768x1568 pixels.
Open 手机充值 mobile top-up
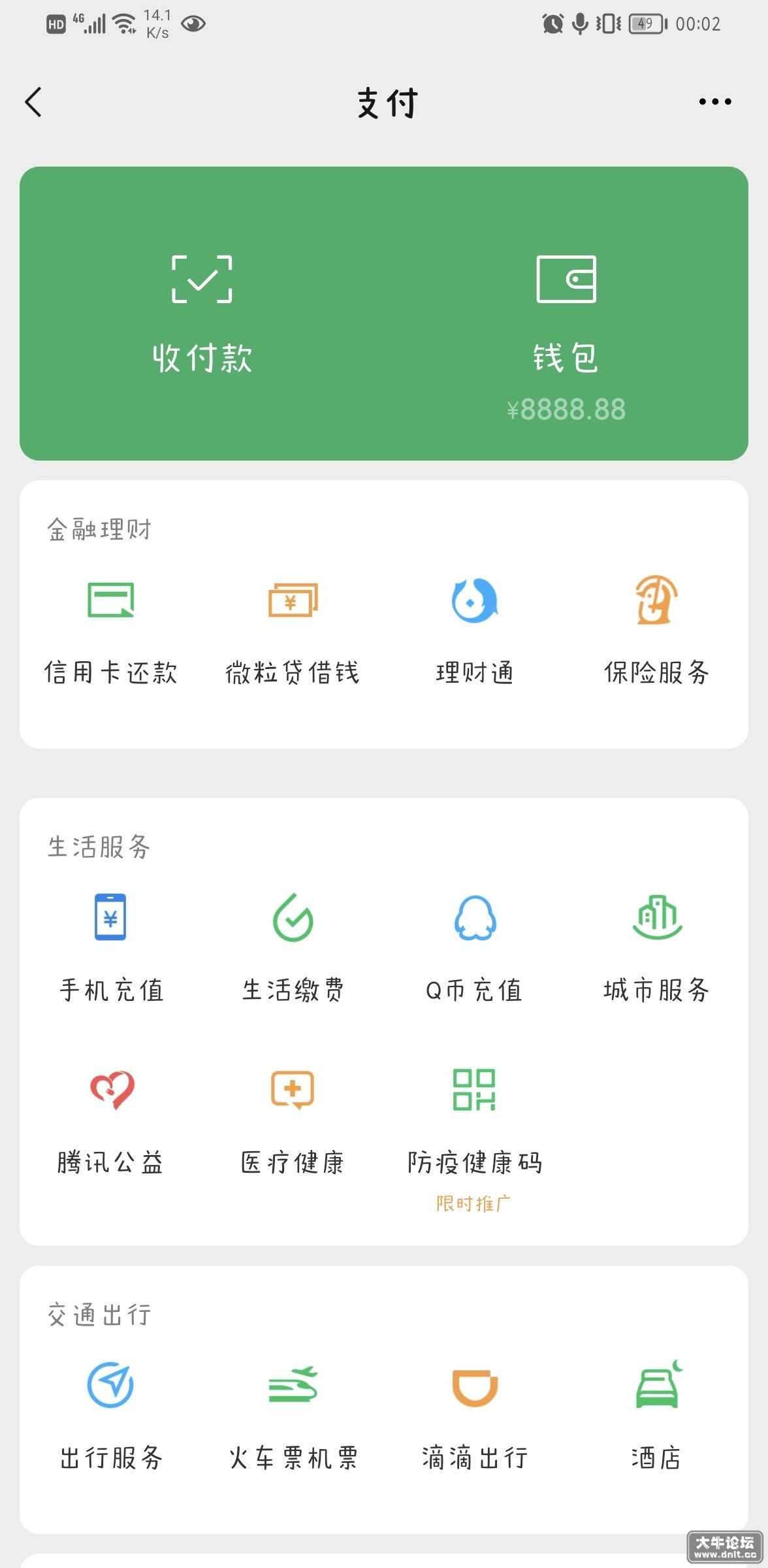pyautogui.click(x=110, y=948)
